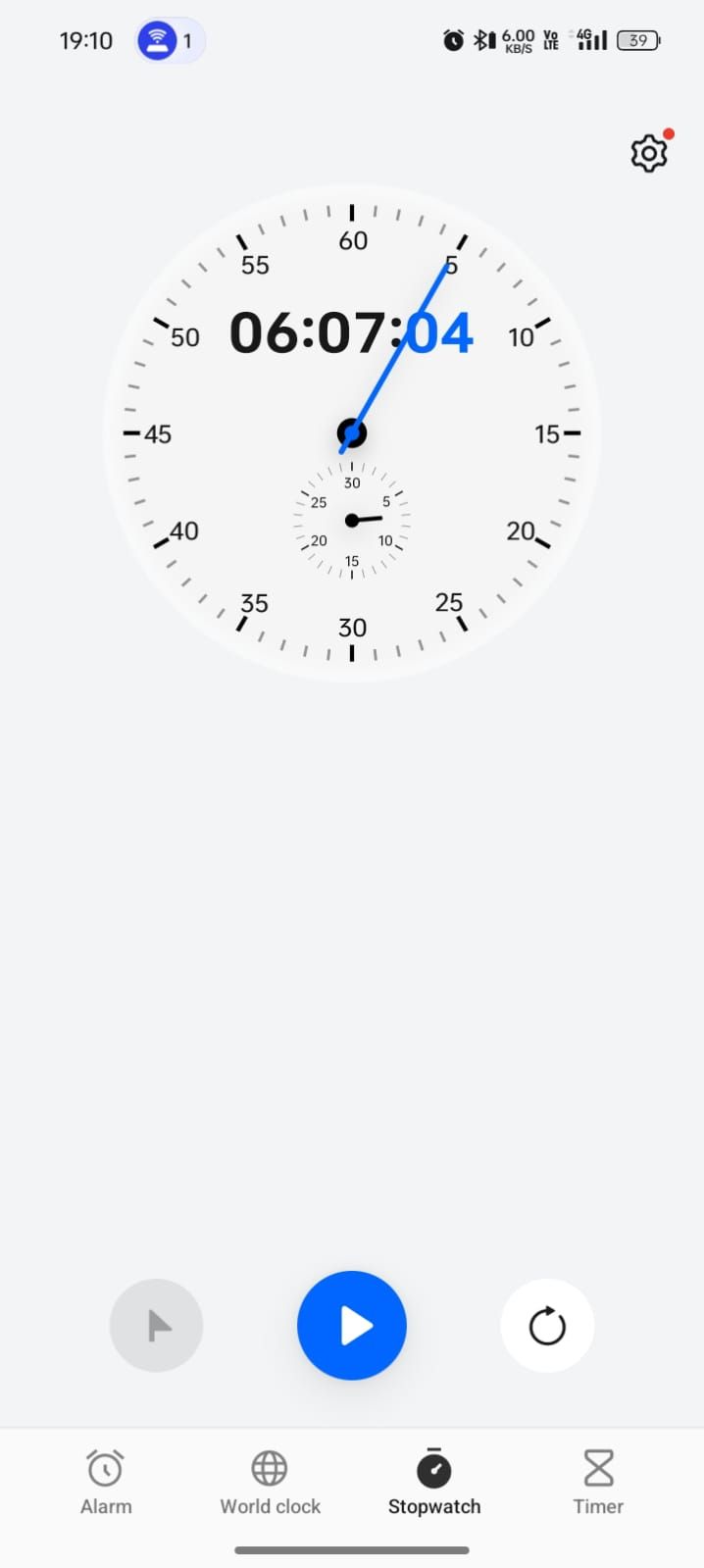Select the Stopwatch tab
The image size is (704, 1568).
click(434, 1483)
